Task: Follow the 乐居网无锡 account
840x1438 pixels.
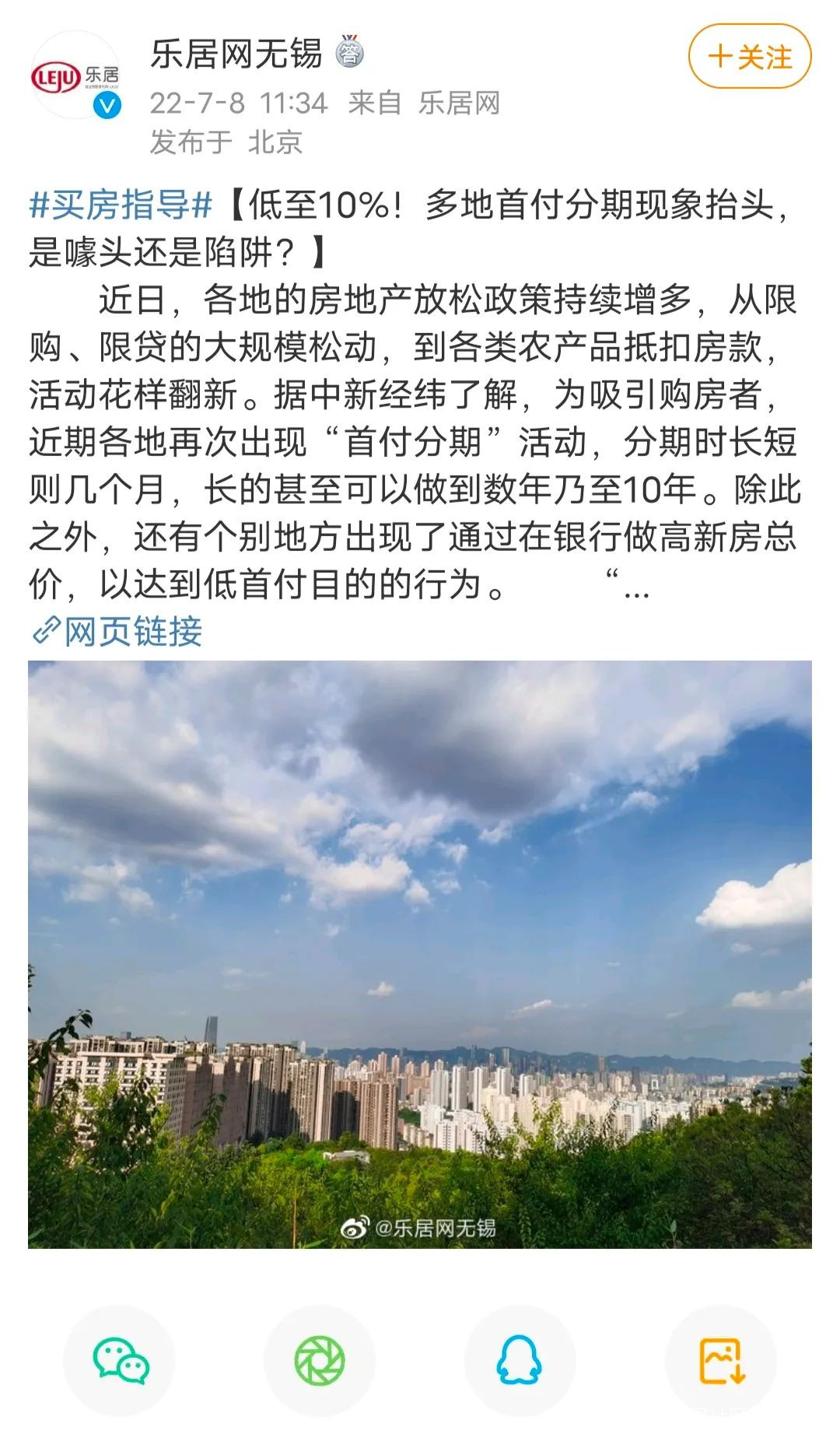Action: [x=749, y=57]
